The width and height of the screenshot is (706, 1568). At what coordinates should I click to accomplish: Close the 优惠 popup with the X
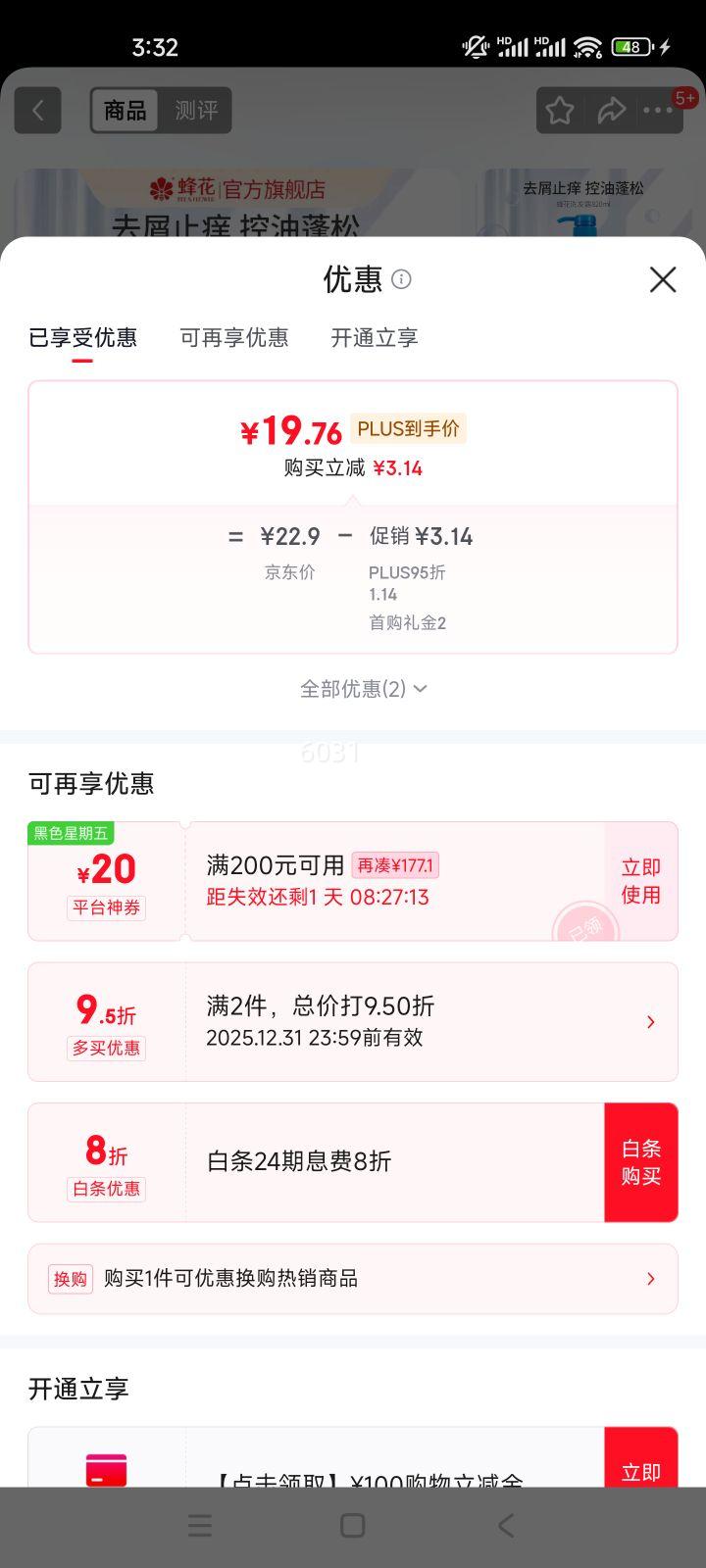(x=663, y=280)
